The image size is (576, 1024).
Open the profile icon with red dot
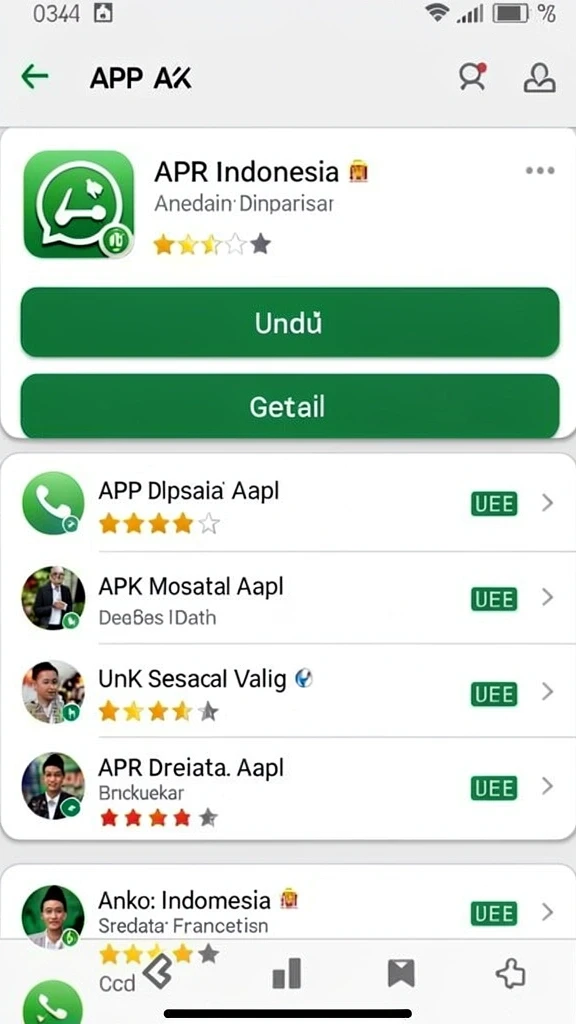tap(472, 77)
